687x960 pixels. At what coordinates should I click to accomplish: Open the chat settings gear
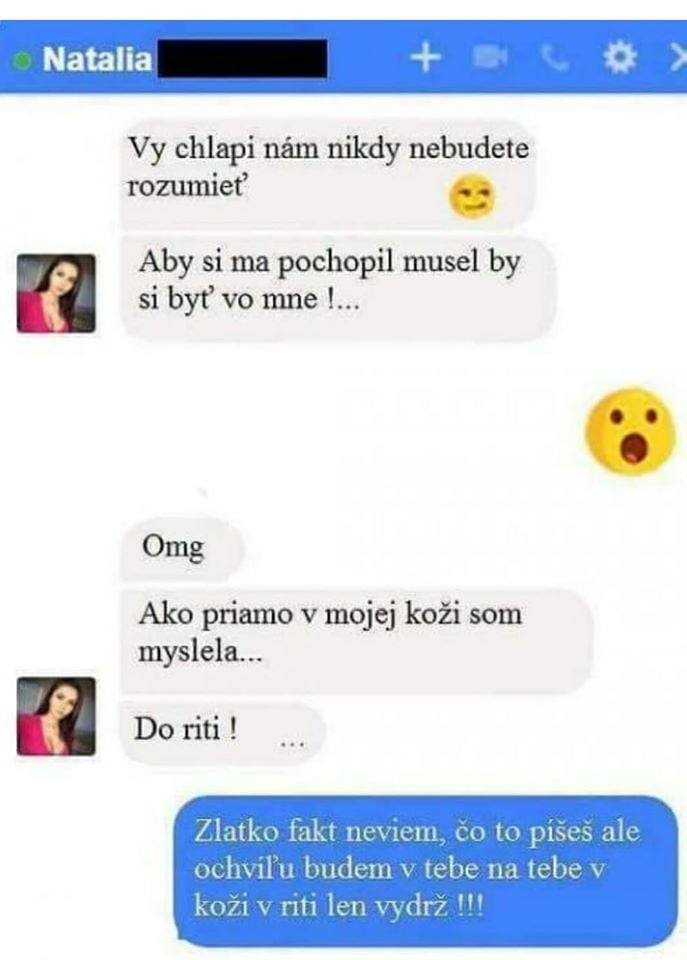pyautogui.click(x=620, y=60)
